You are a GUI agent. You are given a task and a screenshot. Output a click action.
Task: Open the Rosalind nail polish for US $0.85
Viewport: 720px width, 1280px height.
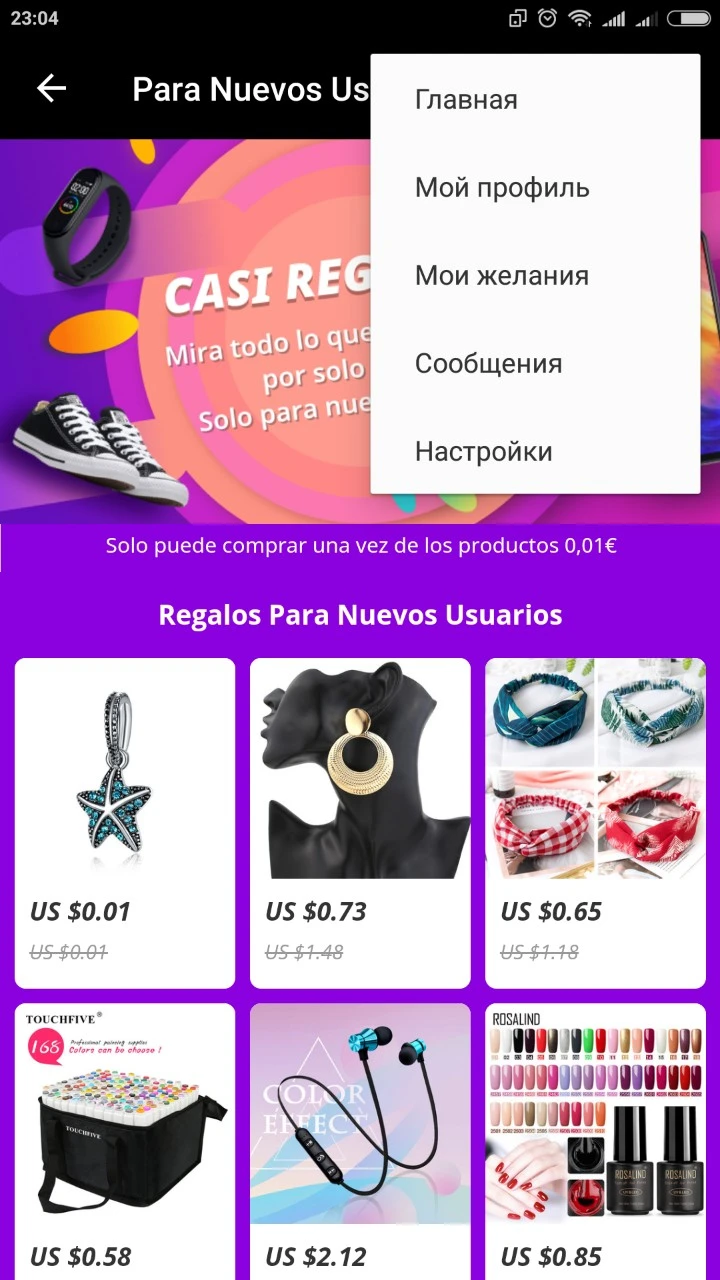(595, 1141)
